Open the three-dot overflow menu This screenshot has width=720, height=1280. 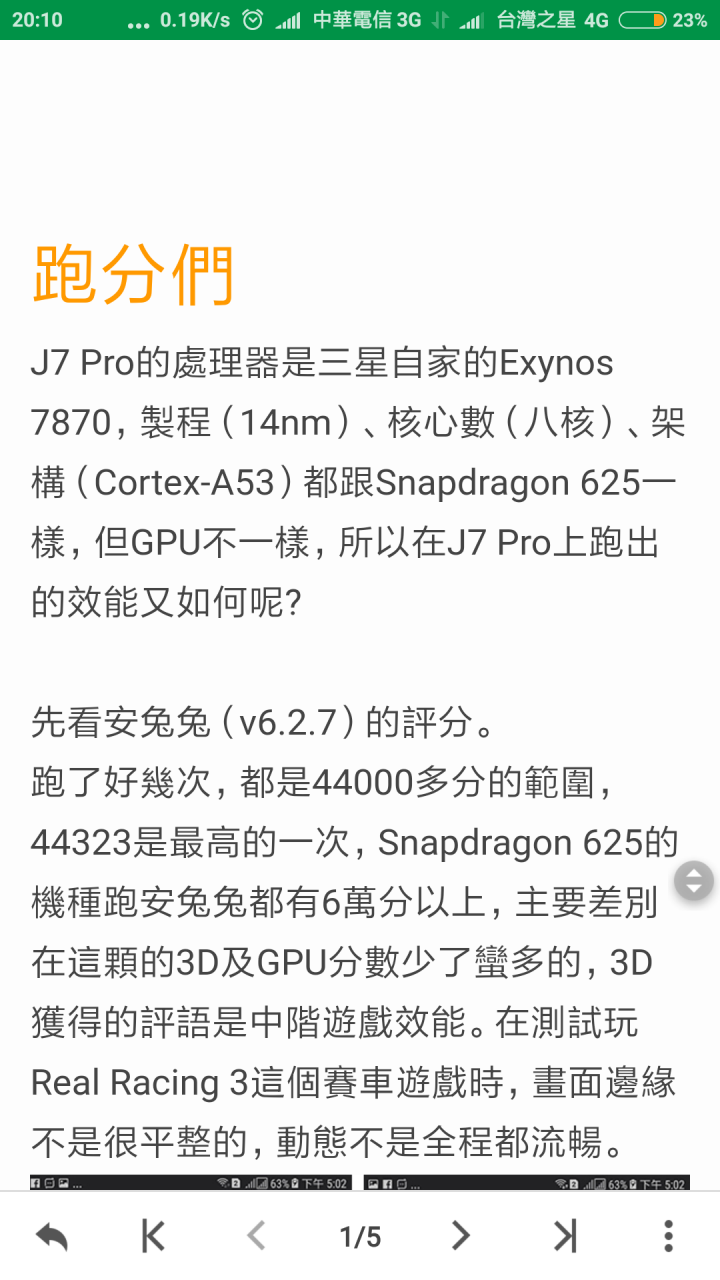668,1237
